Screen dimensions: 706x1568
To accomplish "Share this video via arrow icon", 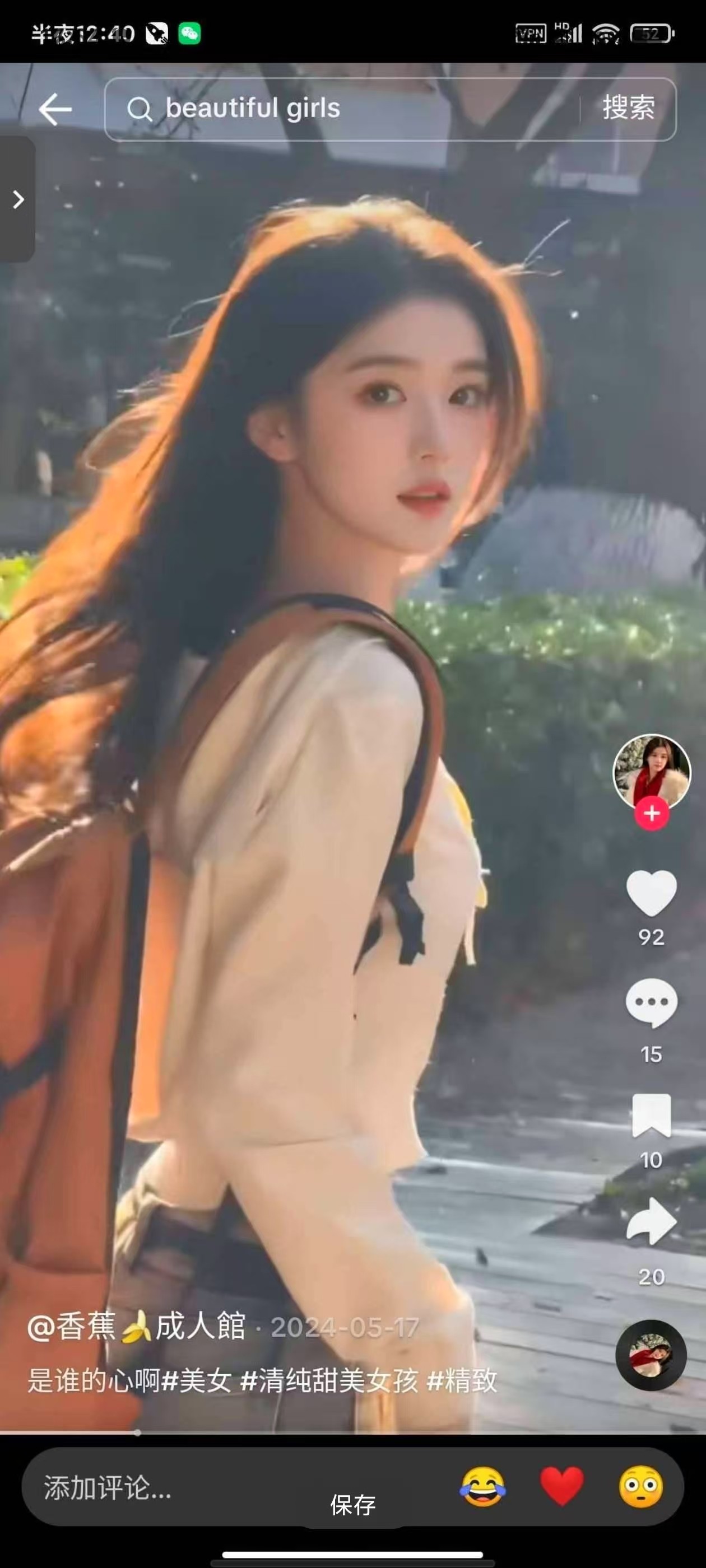I will (651, 1222).
